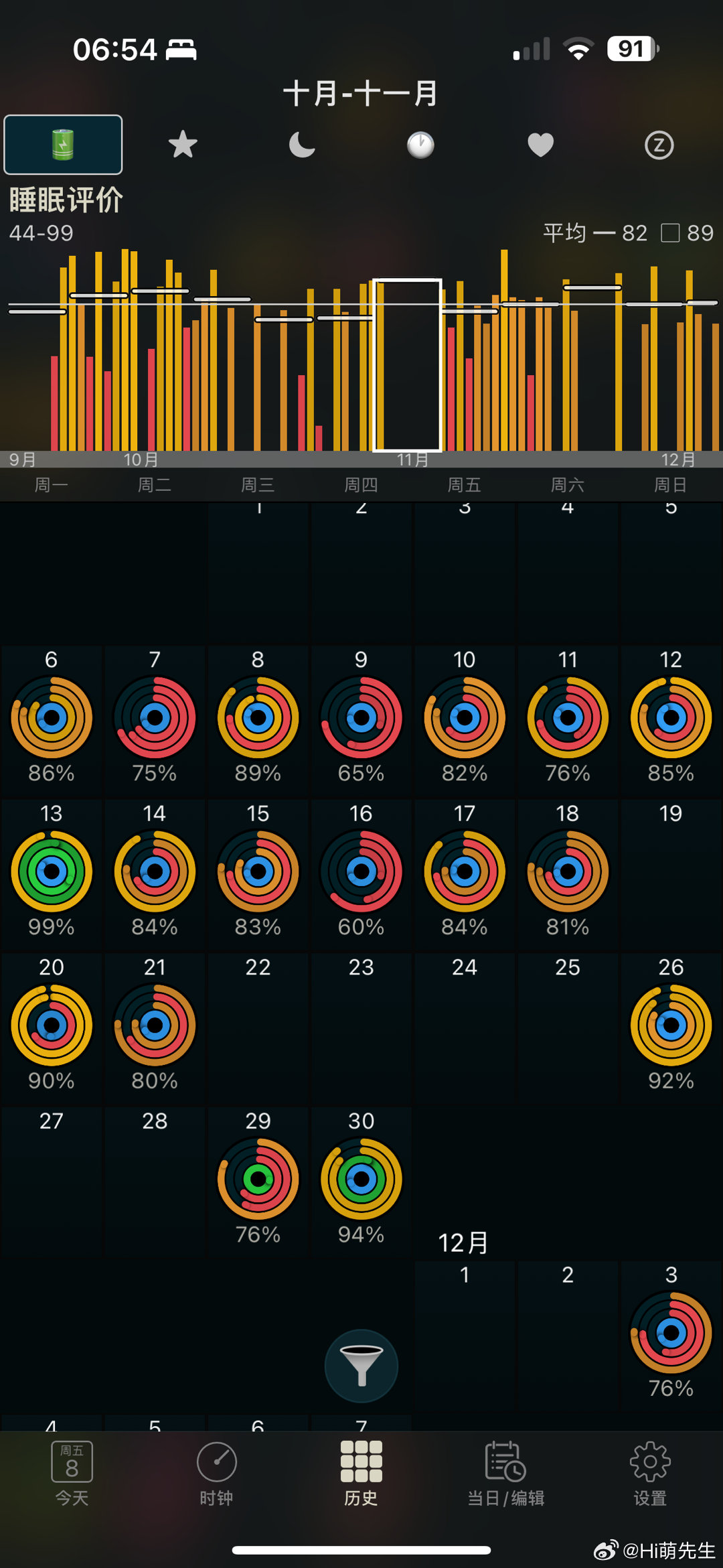This screenshot has width=723, height=1568.
Task: Open day 30 with 94% rating
Action: point(361,1179)
